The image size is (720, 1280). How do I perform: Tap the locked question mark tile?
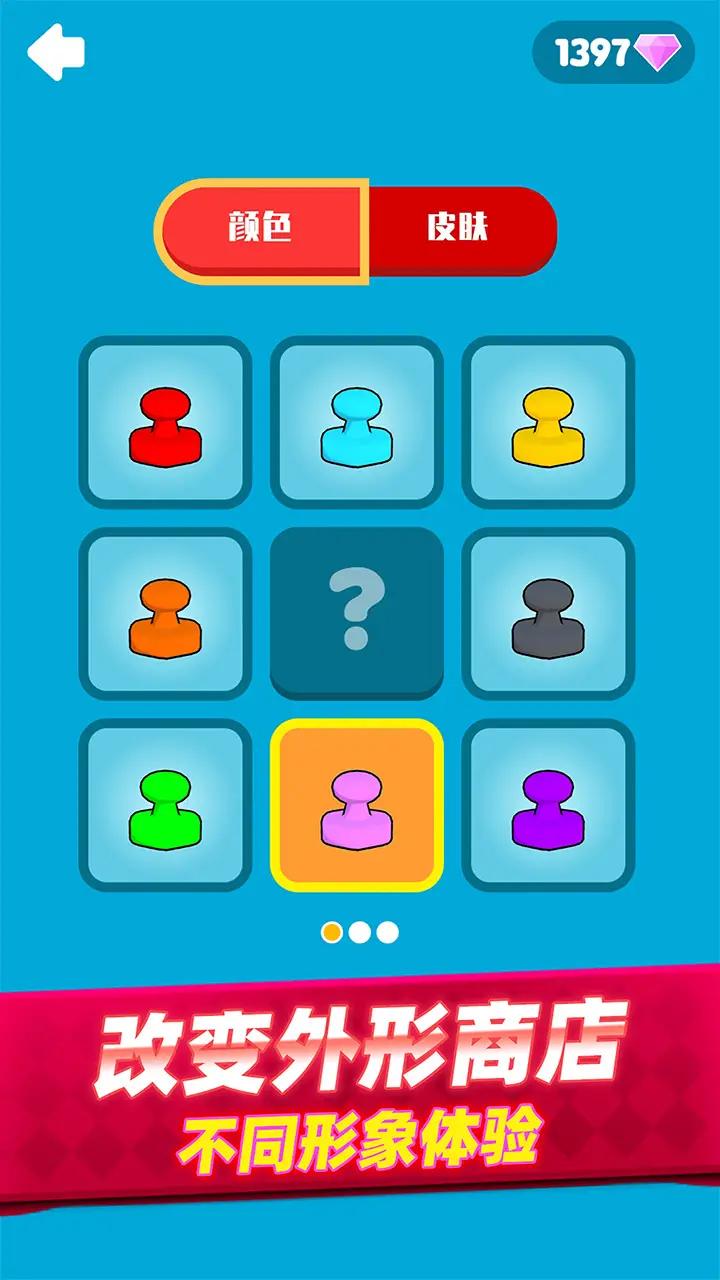[357, 612]
